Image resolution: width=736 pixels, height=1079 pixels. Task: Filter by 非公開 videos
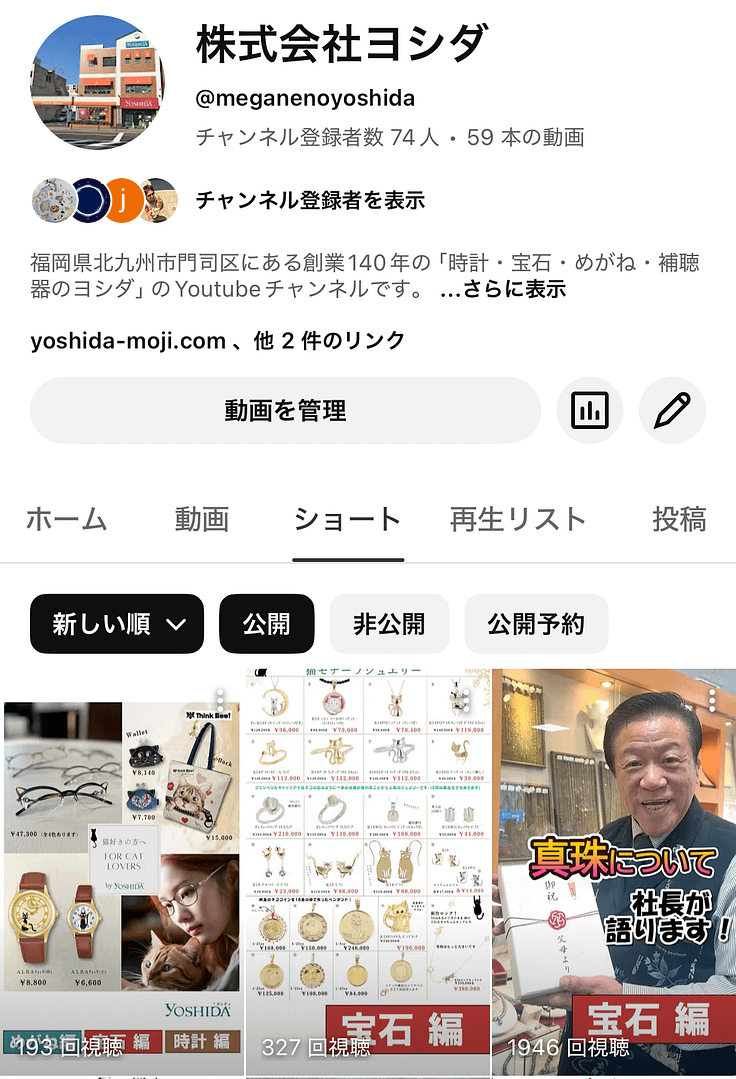click(389, 624)
